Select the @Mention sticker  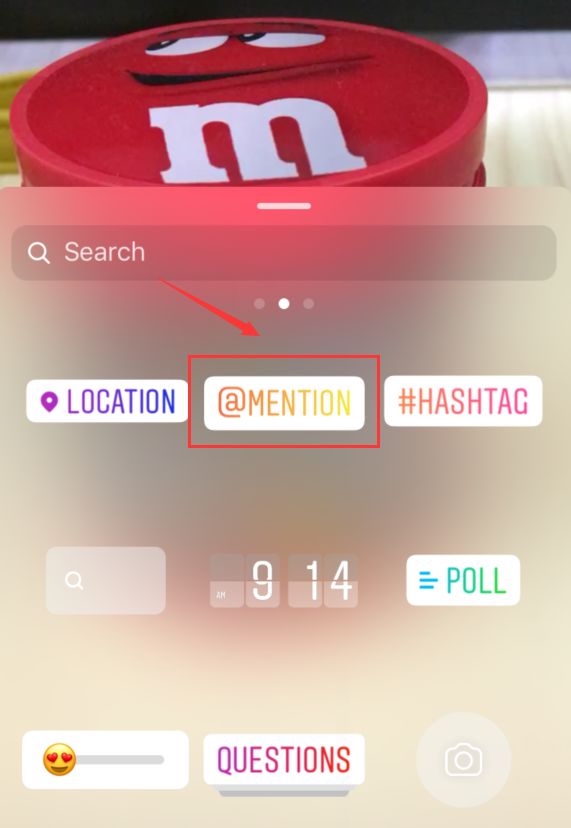coord(284,403)
